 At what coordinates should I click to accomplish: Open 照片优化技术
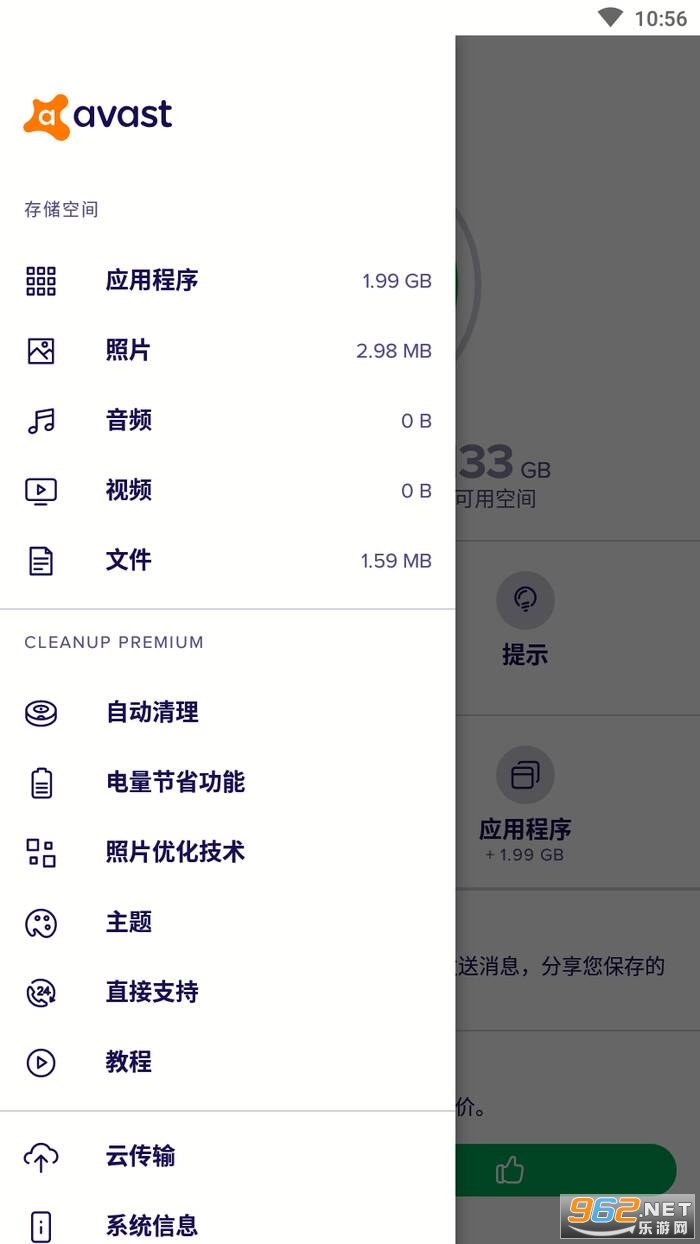coord(227,852)
